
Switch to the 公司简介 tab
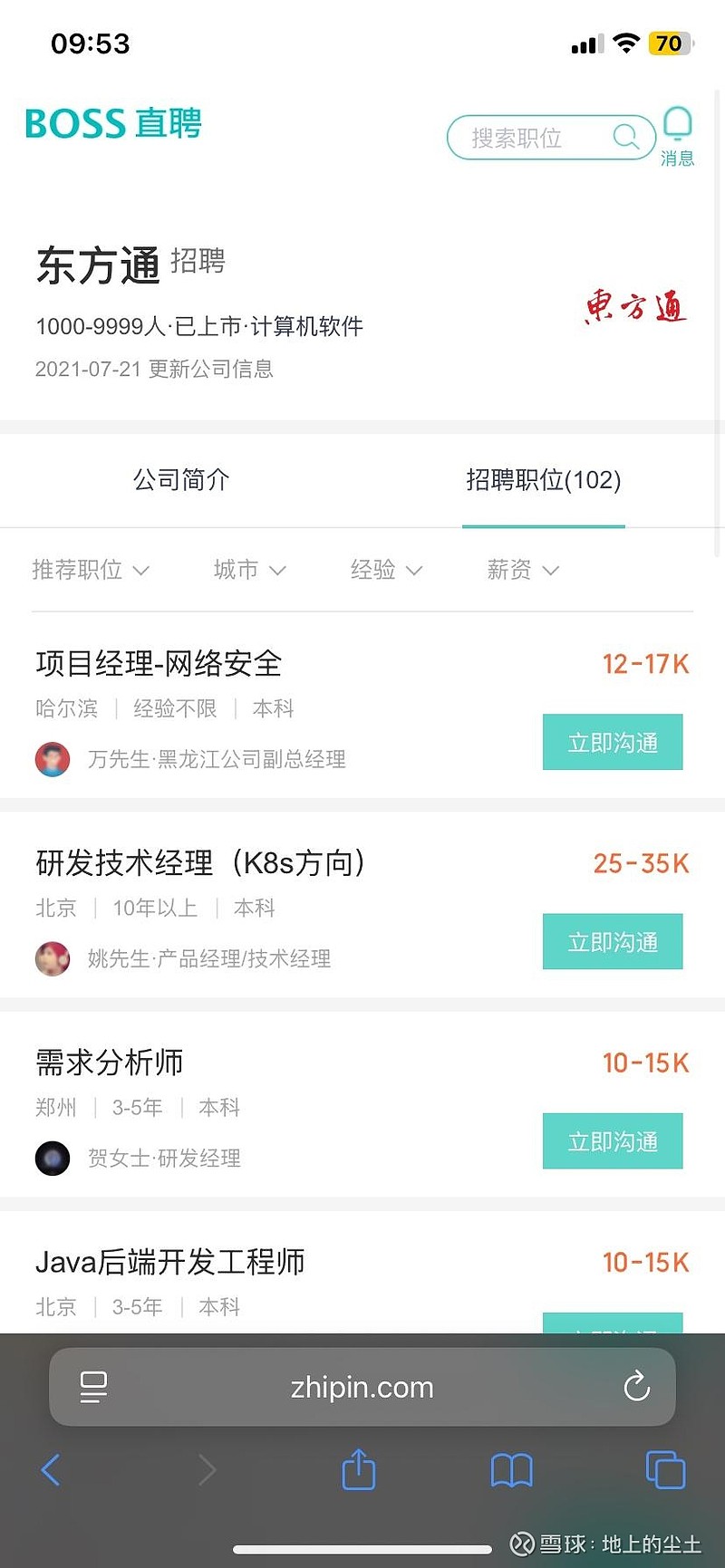tap(181, 479)
